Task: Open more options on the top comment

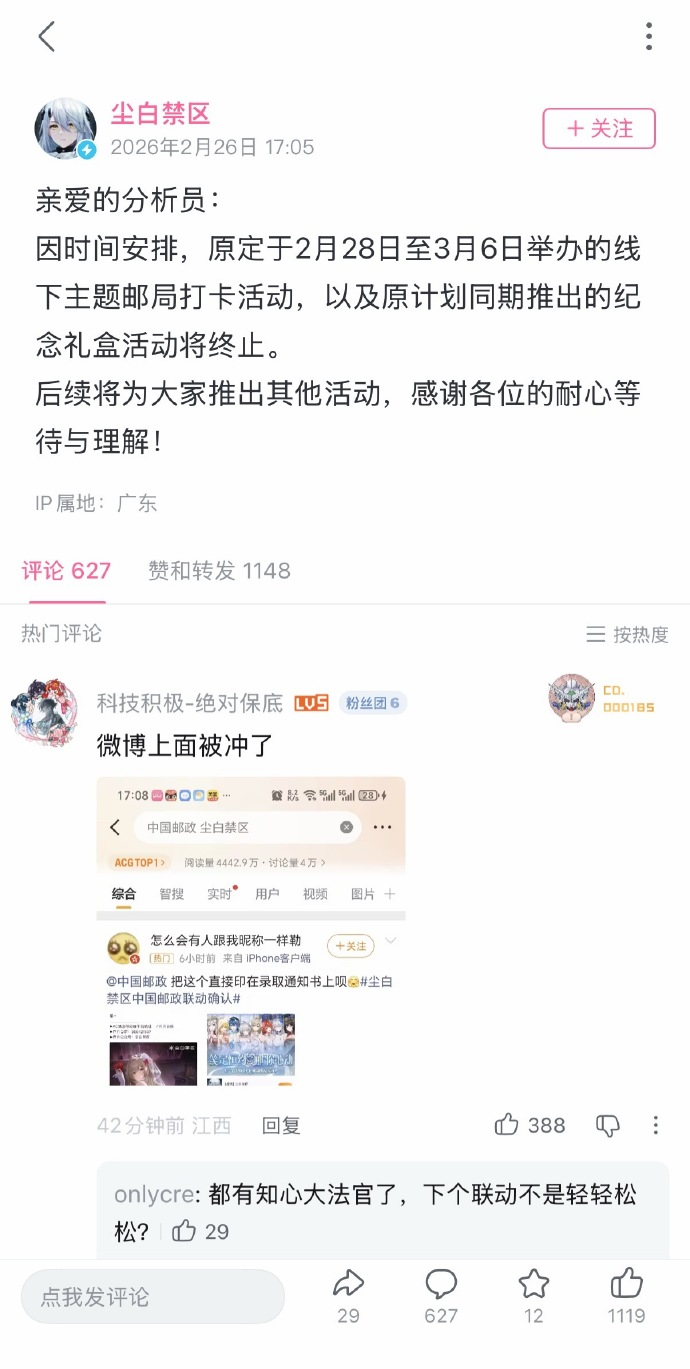Action: [x=656, y=1126]
